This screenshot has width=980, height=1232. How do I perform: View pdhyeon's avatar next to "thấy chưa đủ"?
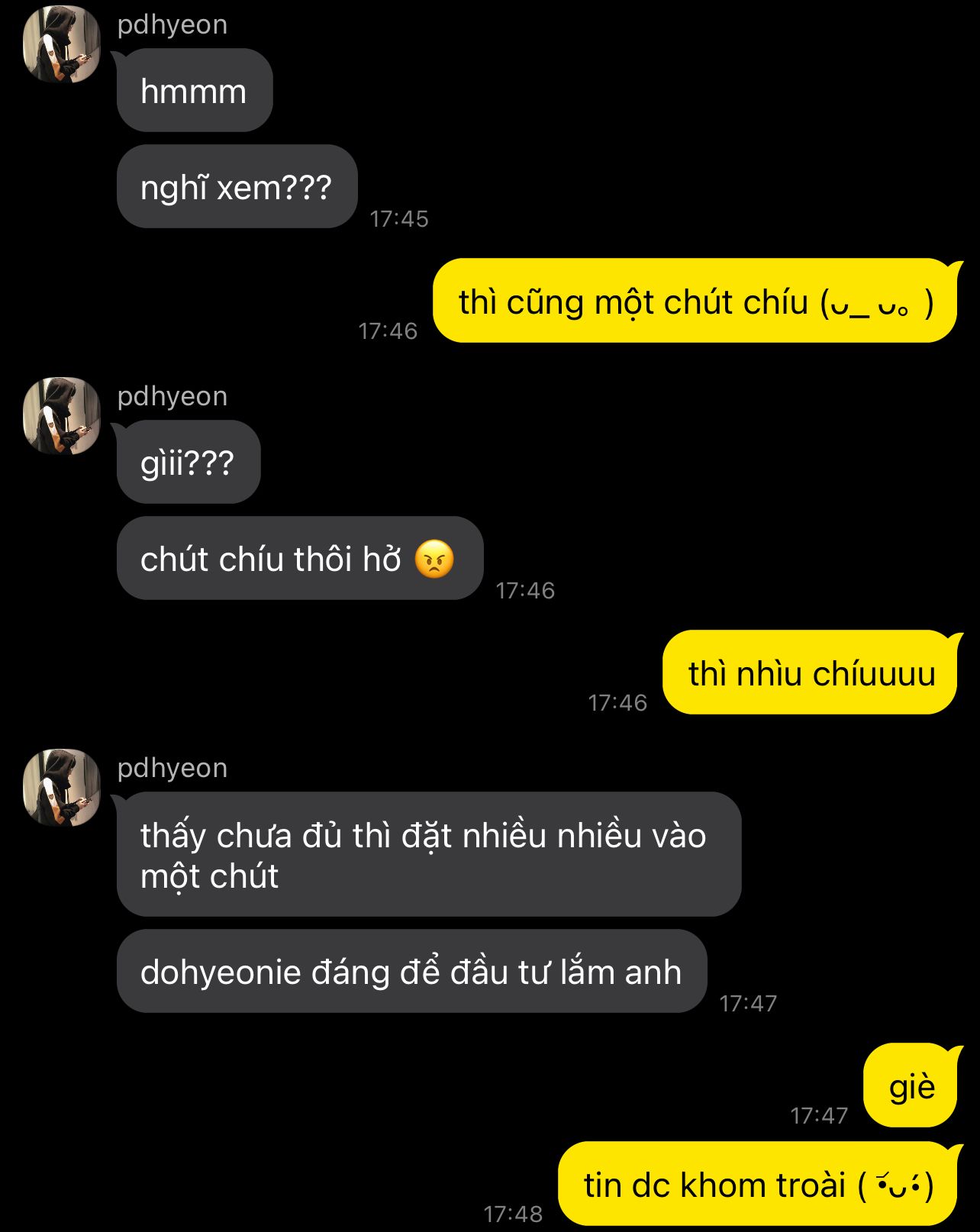tap(62, 788)
